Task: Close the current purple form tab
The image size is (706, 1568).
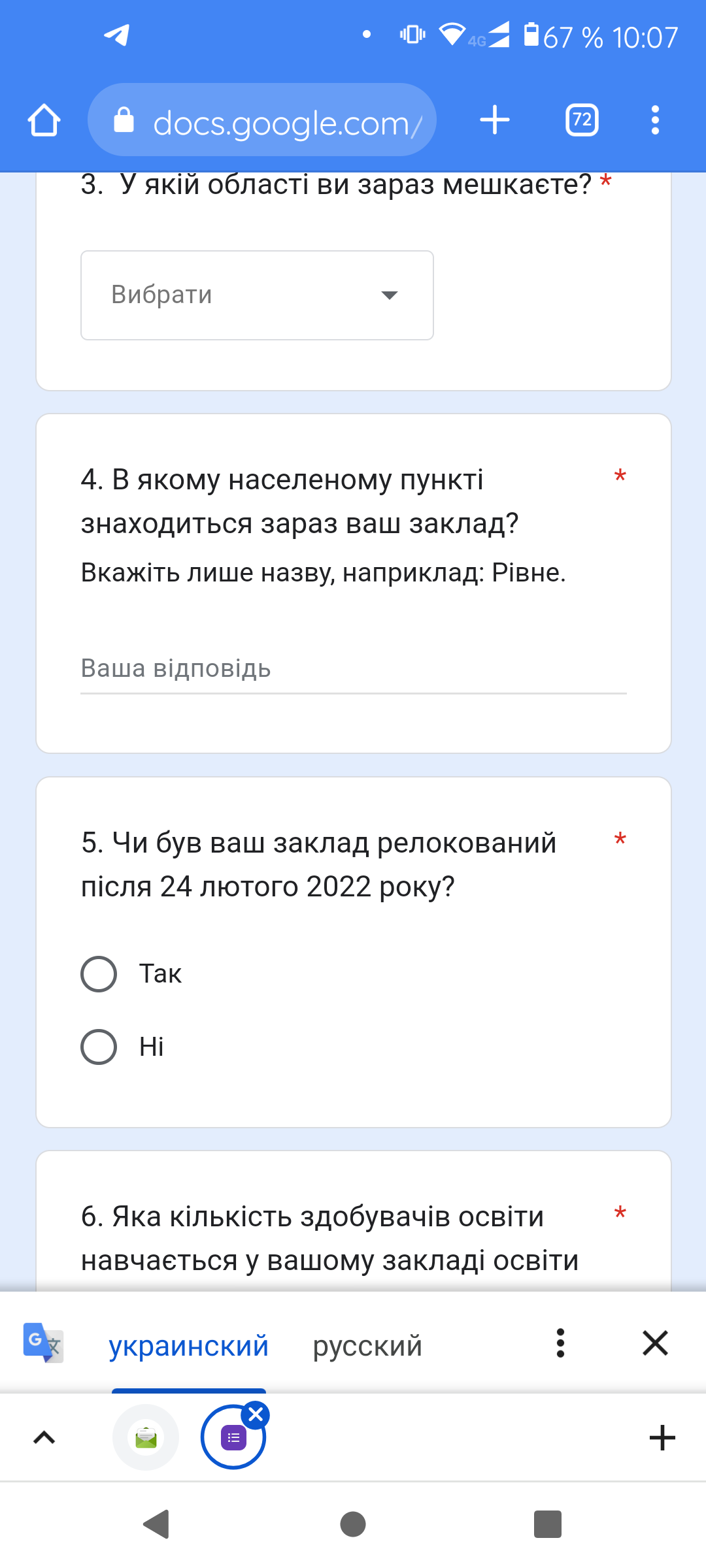Action: [256, 1415]
